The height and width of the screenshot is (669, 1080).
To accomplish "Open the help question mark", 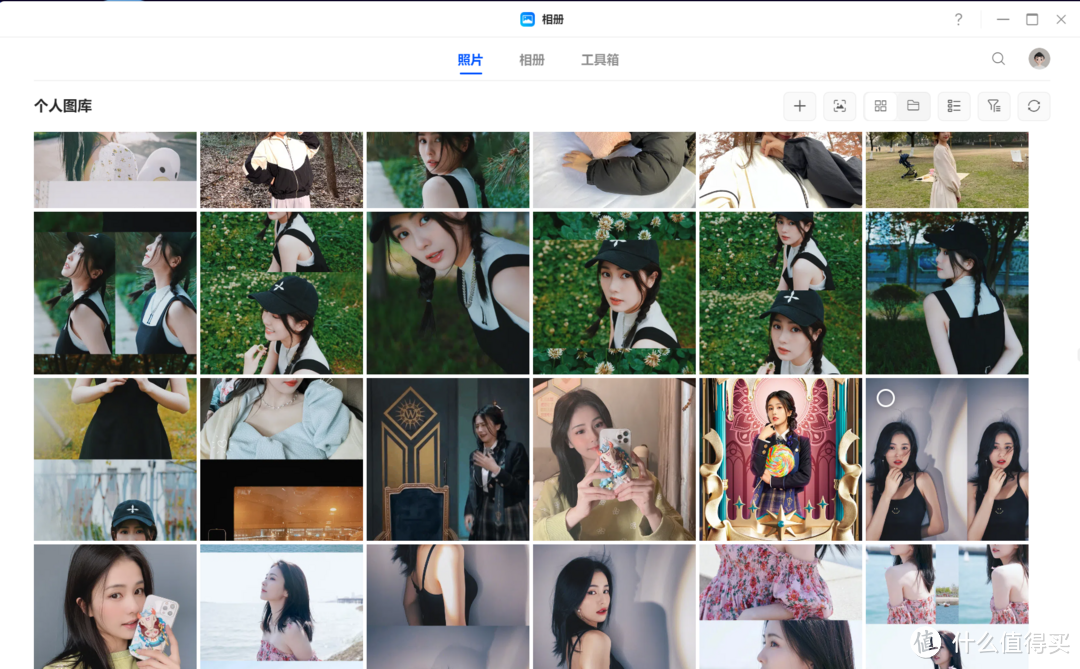I will coord(958,19).
